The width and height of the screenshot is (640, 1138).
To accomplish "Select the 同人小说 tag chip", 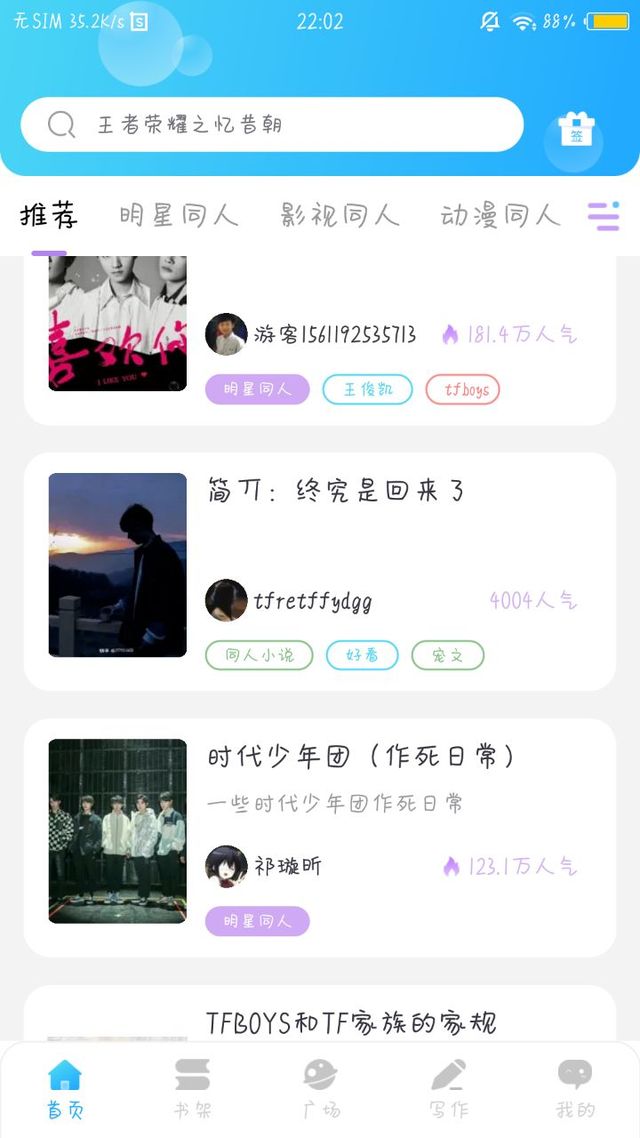I will click(259, 655).
